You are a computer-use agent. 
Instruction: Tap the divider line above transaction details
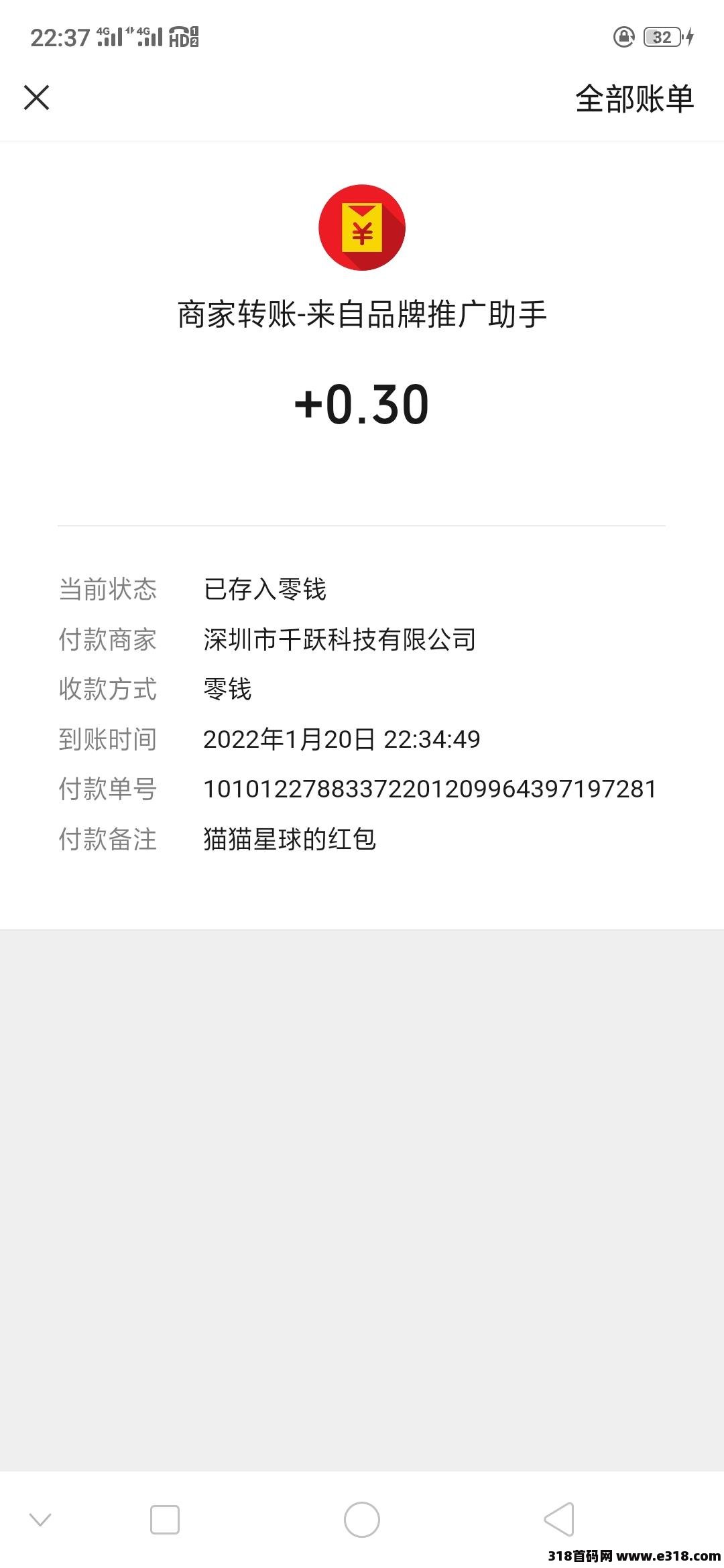362,525
